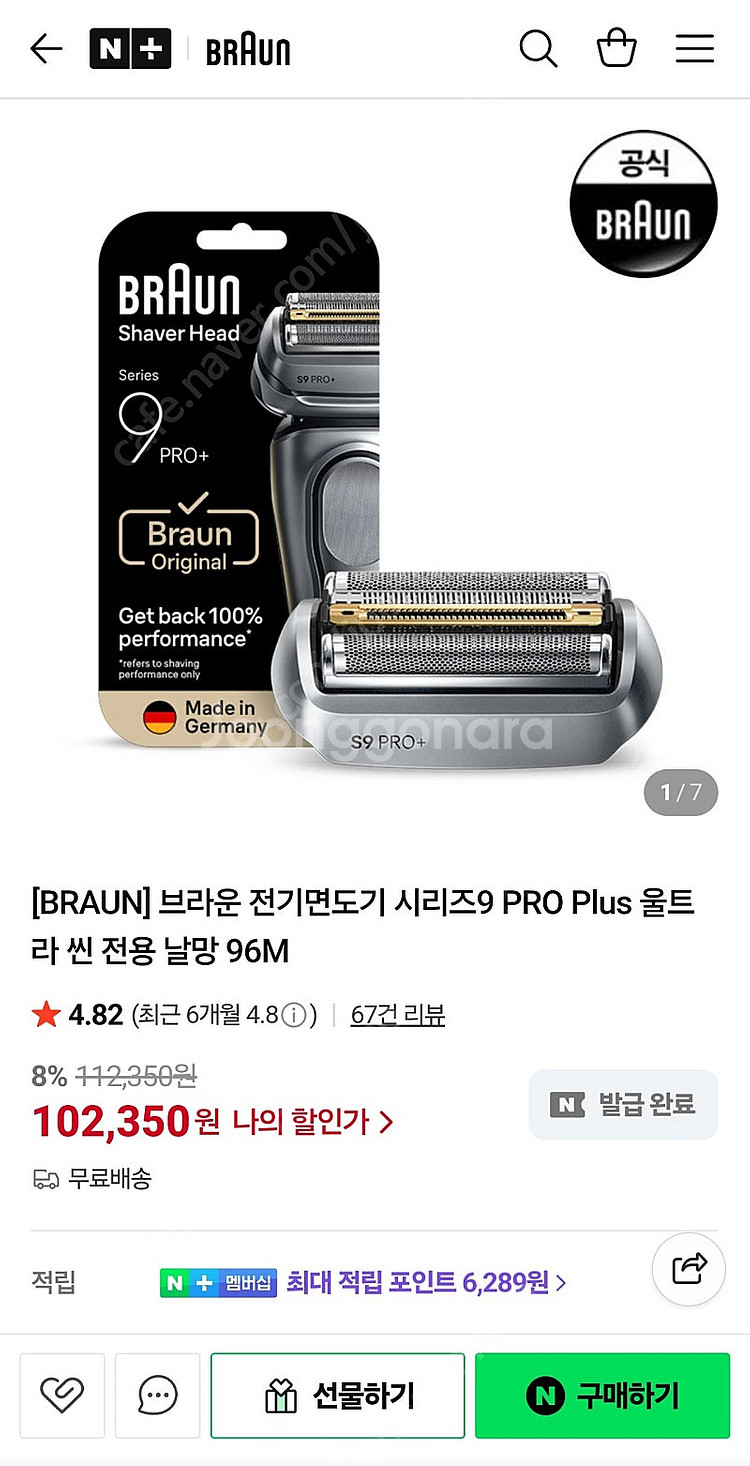Viewport: 750px width, 1466px height.
Task: Tap the 1/7 image counter on the photo
Action: pos(680,792)
